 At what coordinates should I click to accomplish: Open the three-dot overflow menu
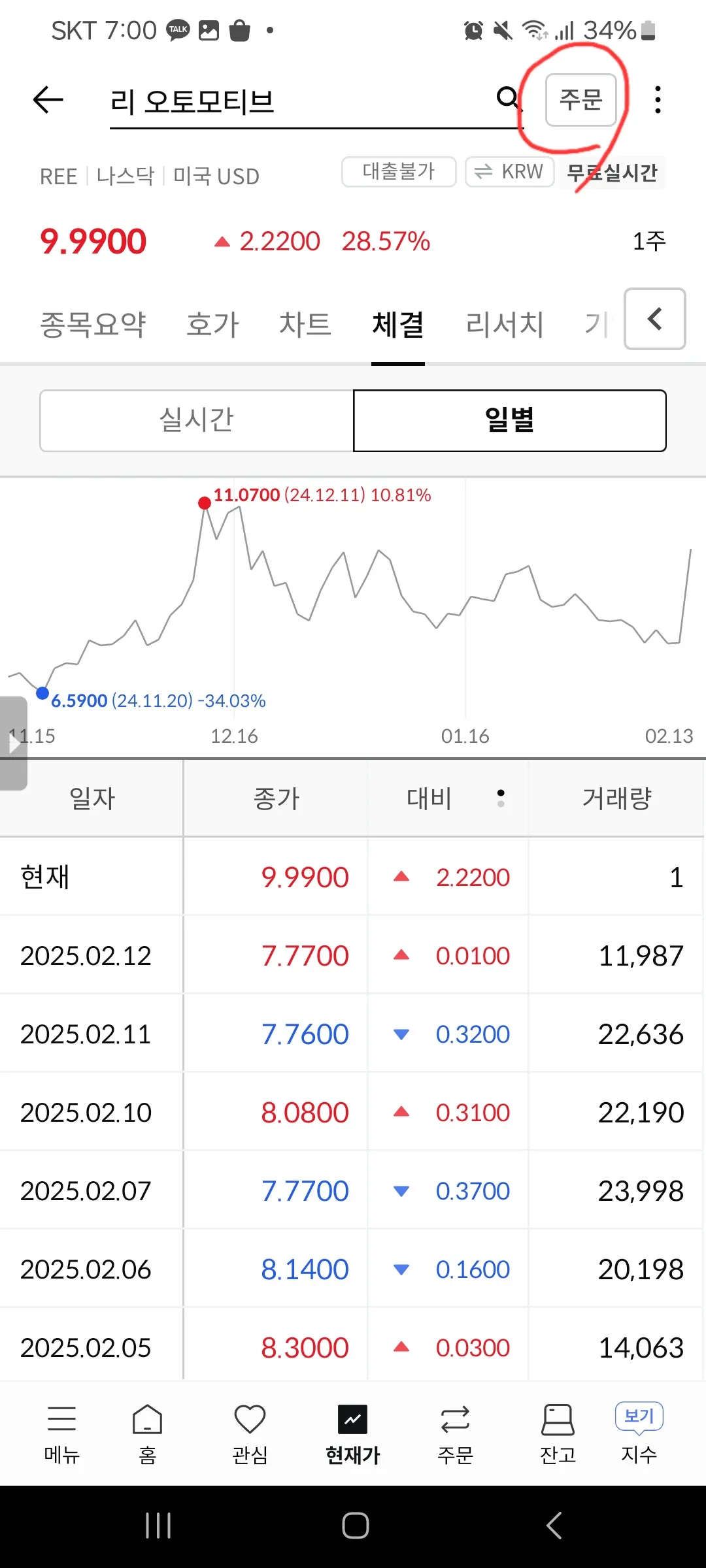[x=658, y=99]
